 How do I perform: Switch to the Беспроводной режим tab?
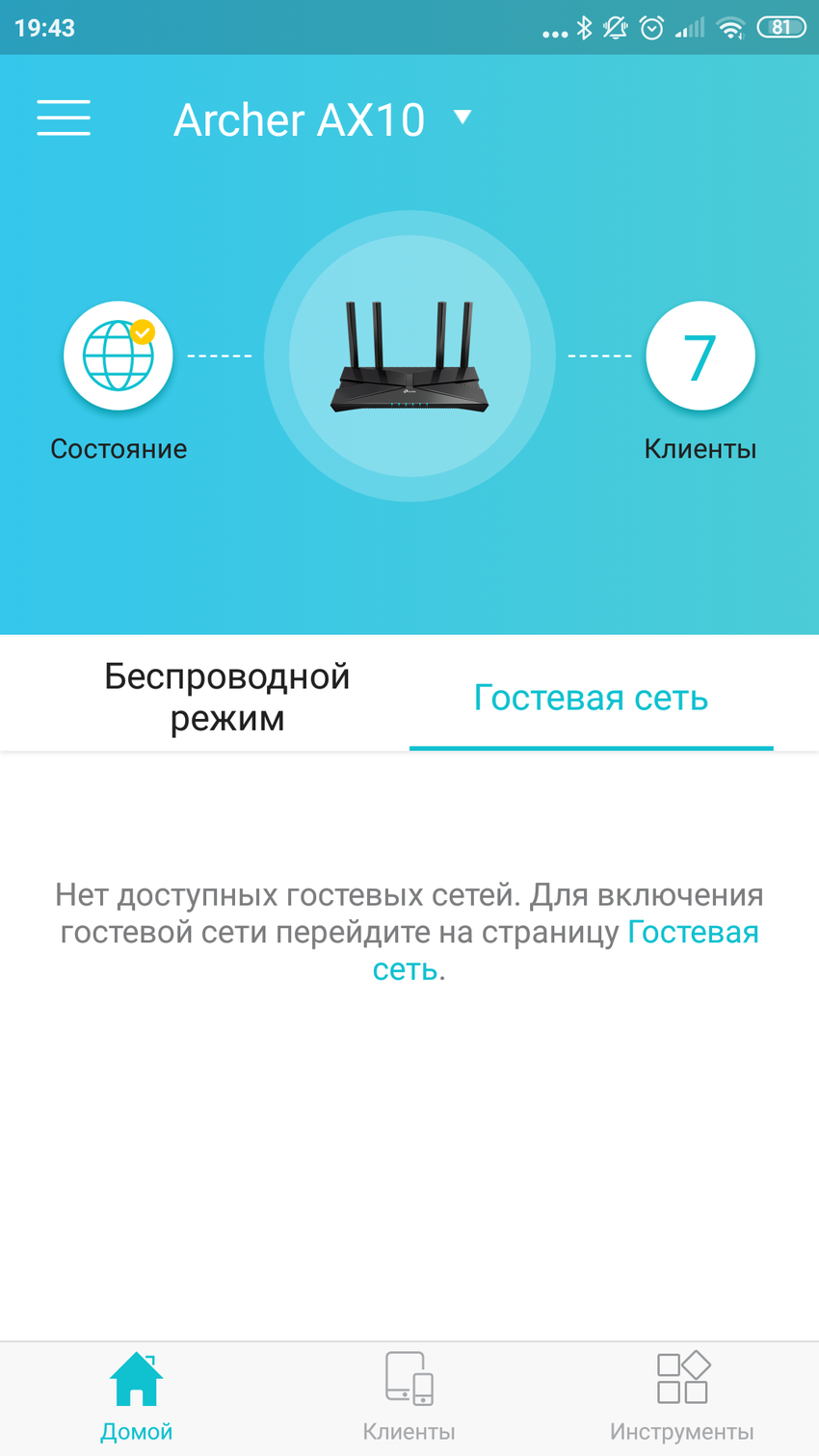pos(226,697)
